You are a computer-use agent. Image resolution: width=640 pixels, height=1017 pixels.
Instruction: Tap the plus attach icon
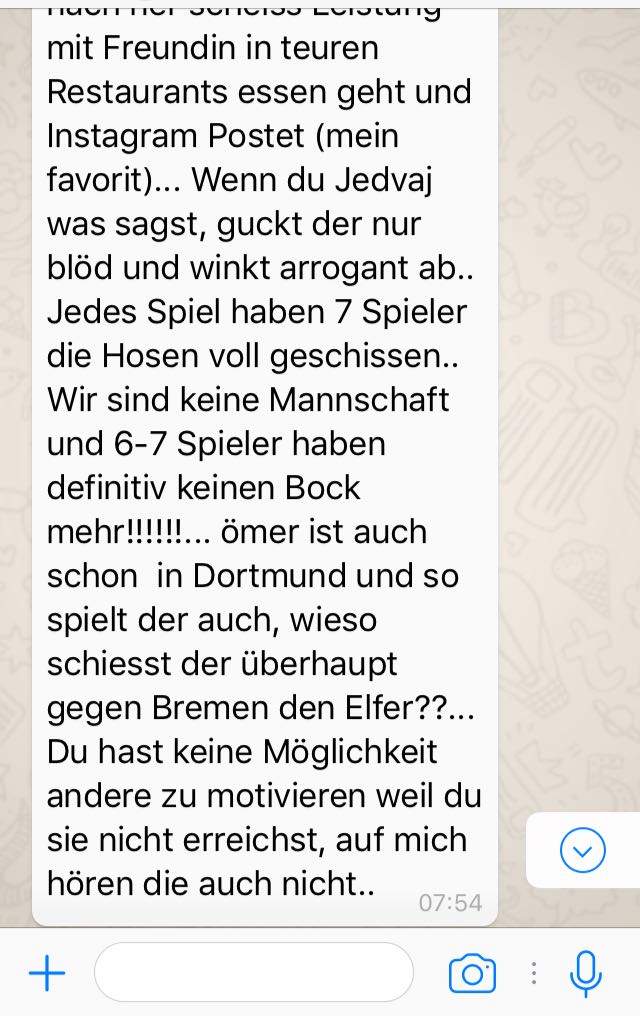point(46,972)
